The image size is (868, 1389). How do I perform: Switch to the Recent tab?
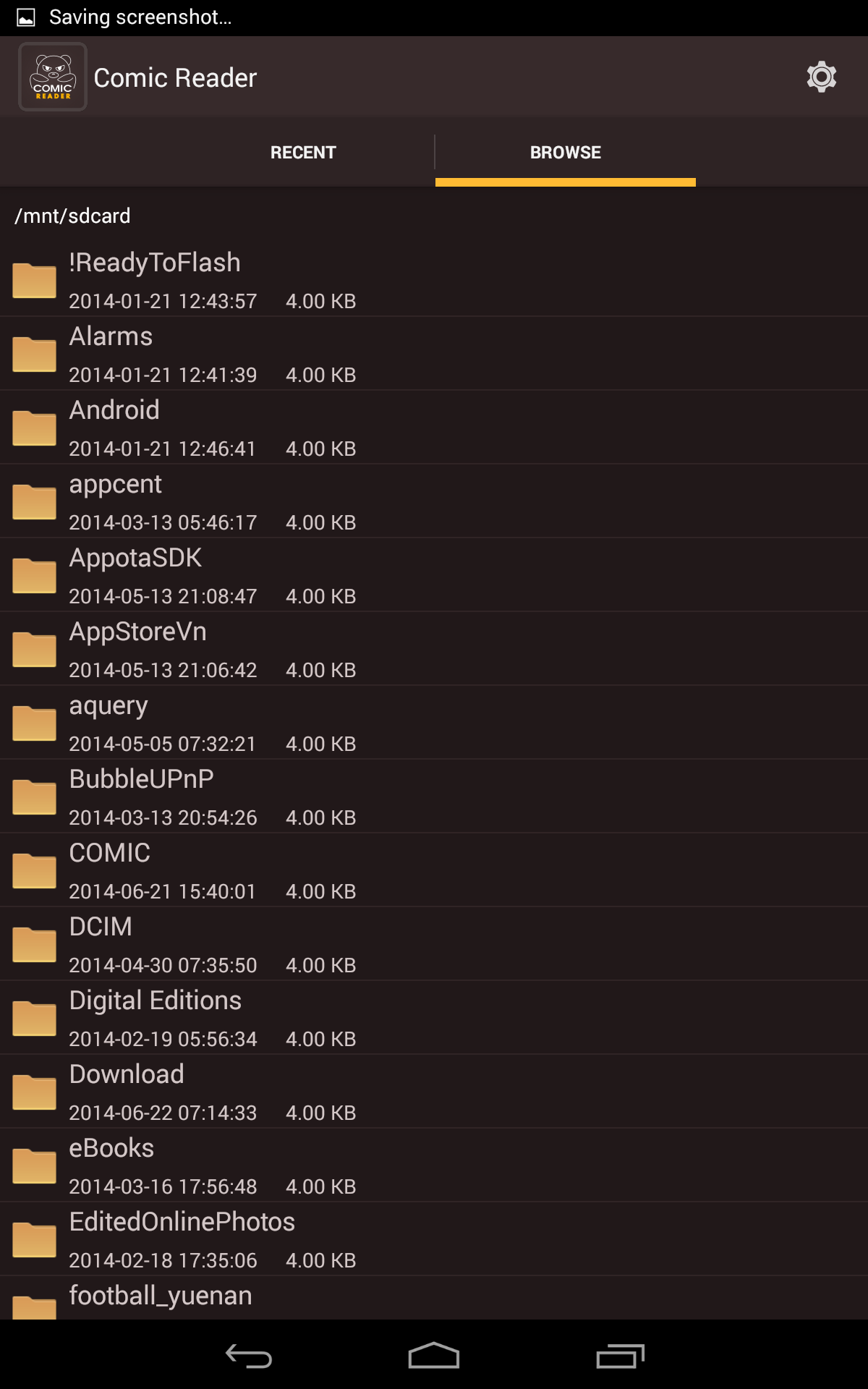(303, 153)
